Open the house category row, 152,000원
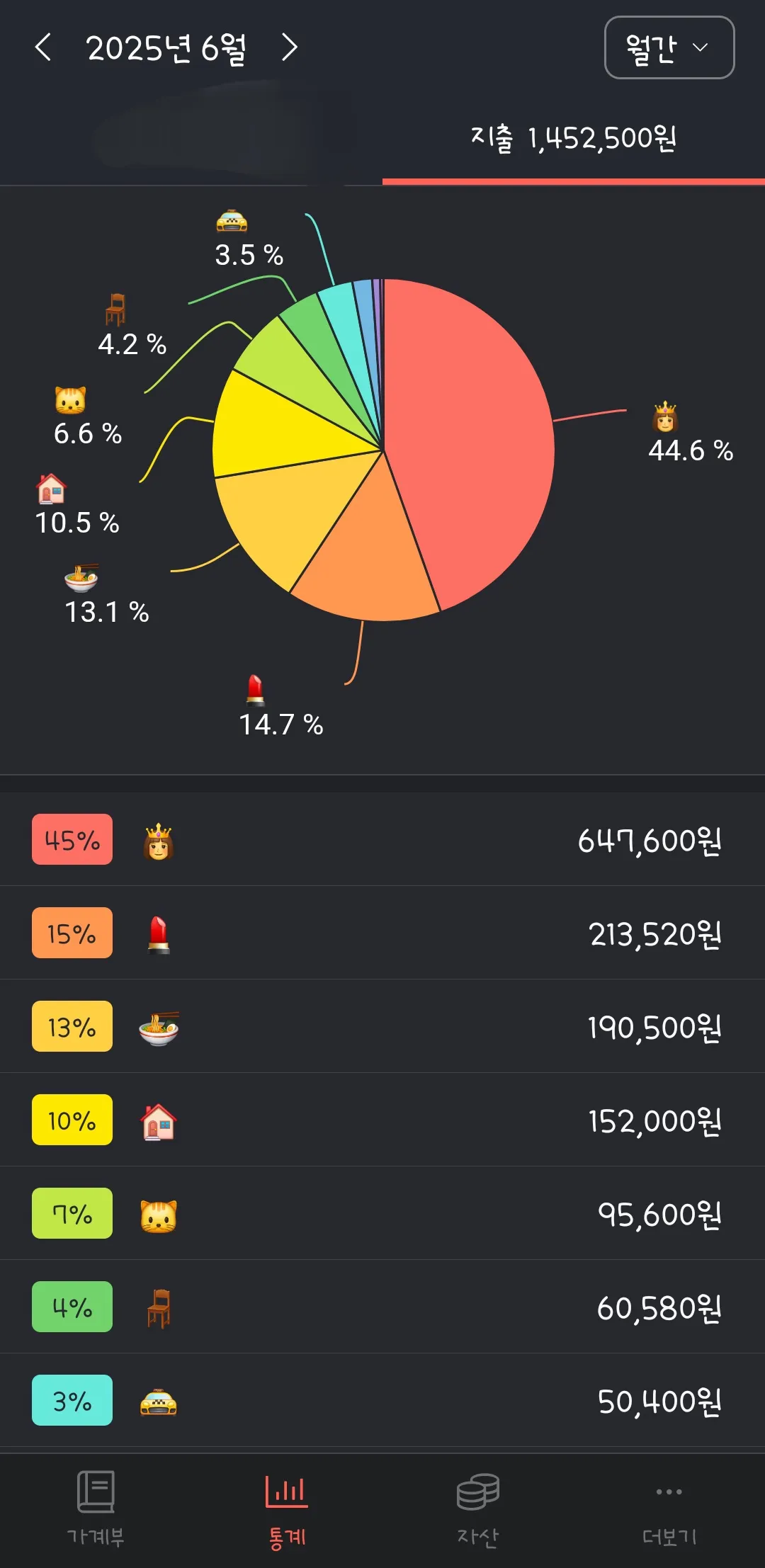The image size is (765, 1568). point(382,1120)
